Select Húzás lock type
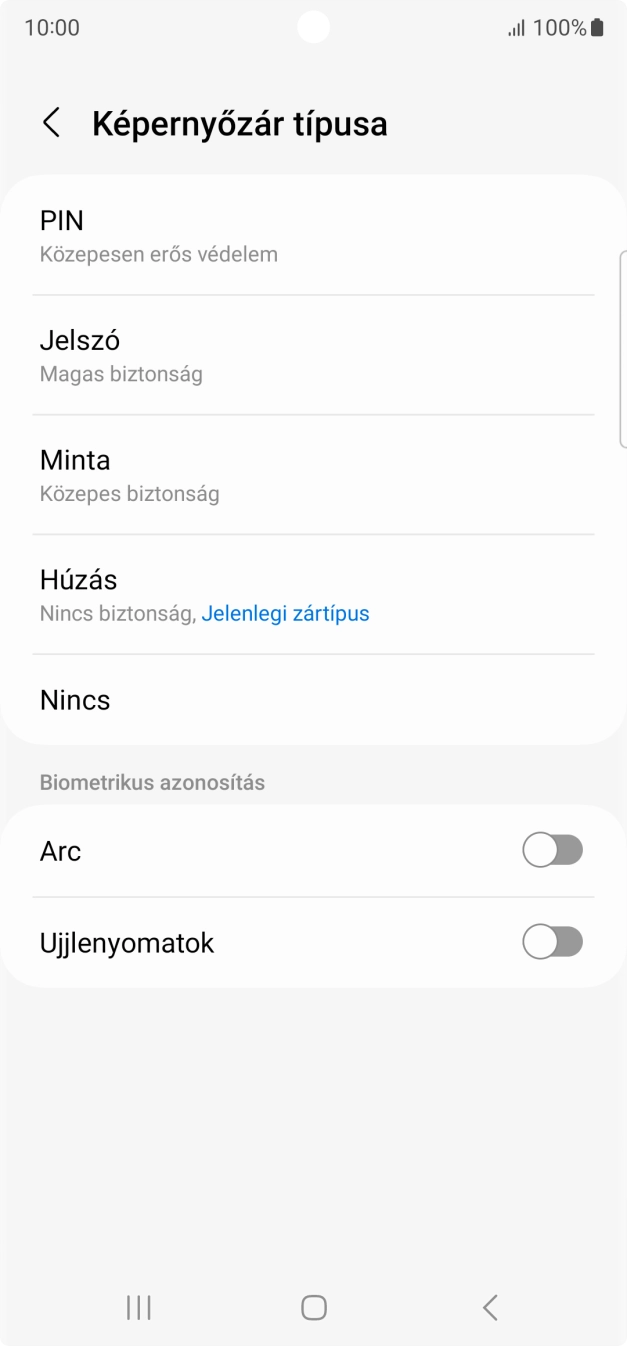The height and width of the screenshot is (1346, 627). click(313, 595)
